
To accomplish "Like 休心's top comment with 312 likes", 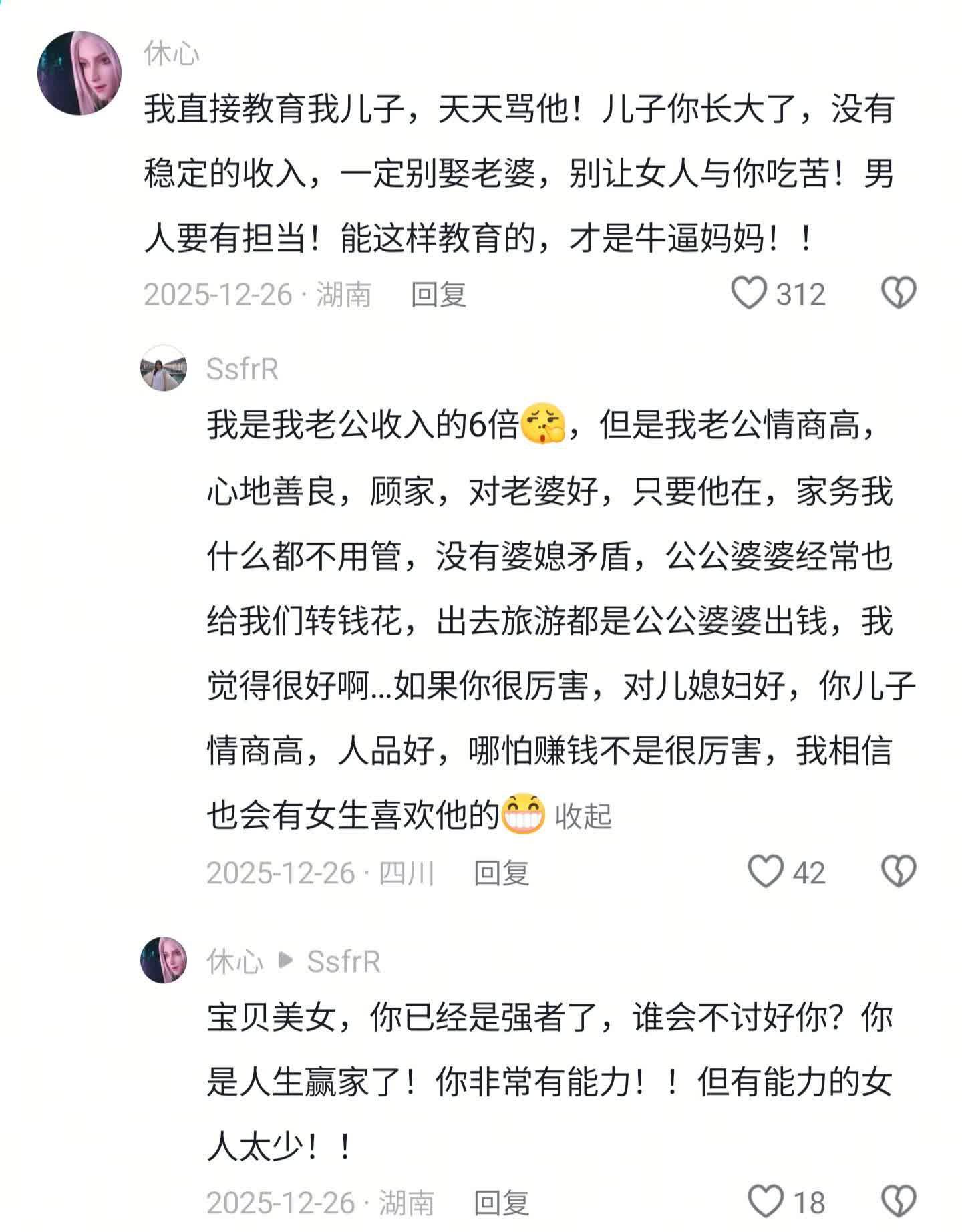I will click(749, 294).
